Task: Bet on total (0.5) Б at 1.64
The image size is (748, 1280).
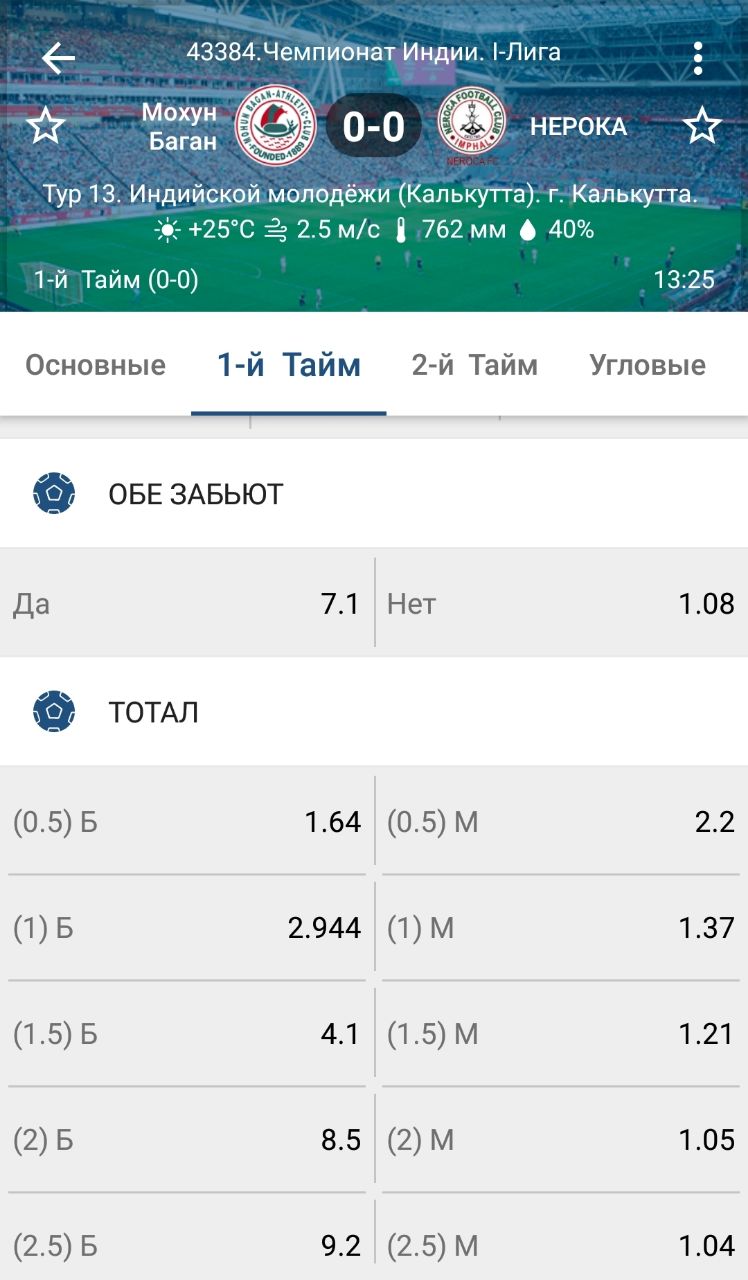Action: pos(187,822)
